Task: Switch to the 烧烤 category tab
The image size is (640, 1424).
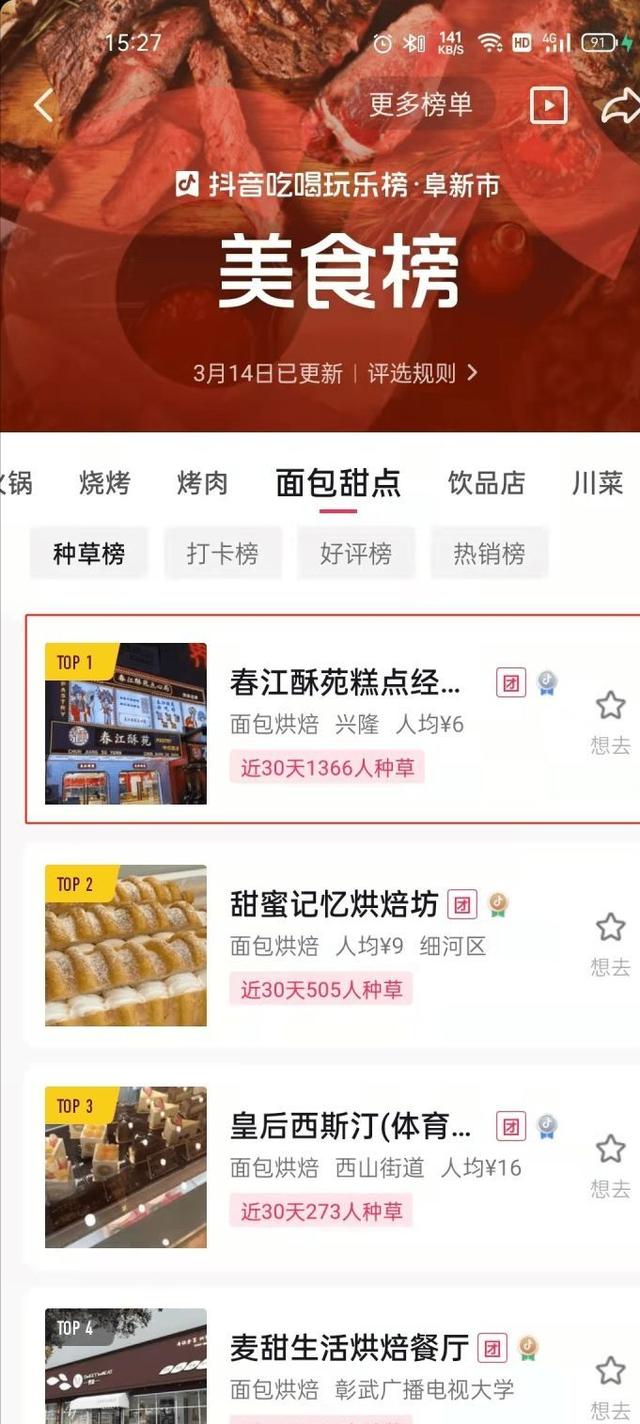Action: pos(105,483)
